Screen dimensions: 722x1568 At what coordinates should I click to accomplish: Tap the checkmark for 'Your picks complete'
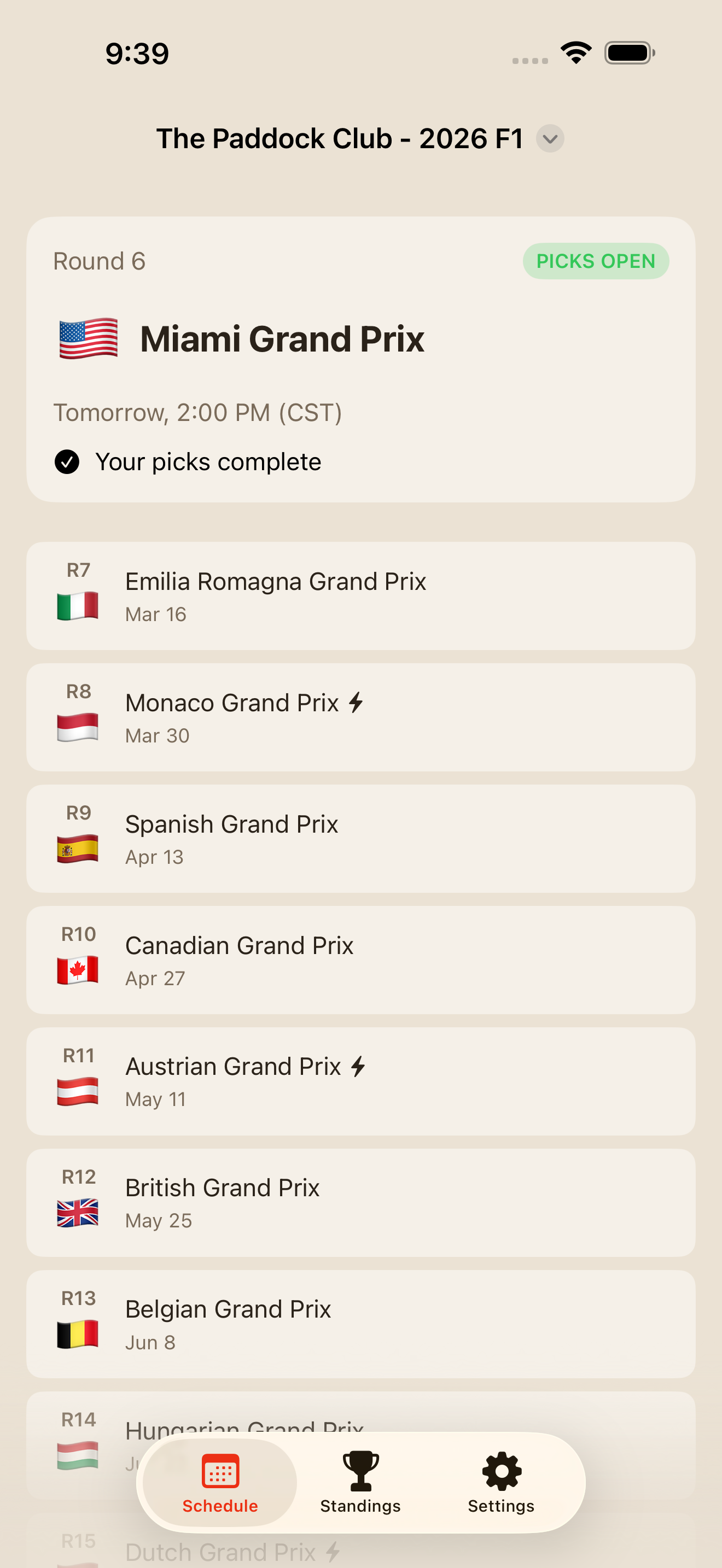click(x=67, y=461)
